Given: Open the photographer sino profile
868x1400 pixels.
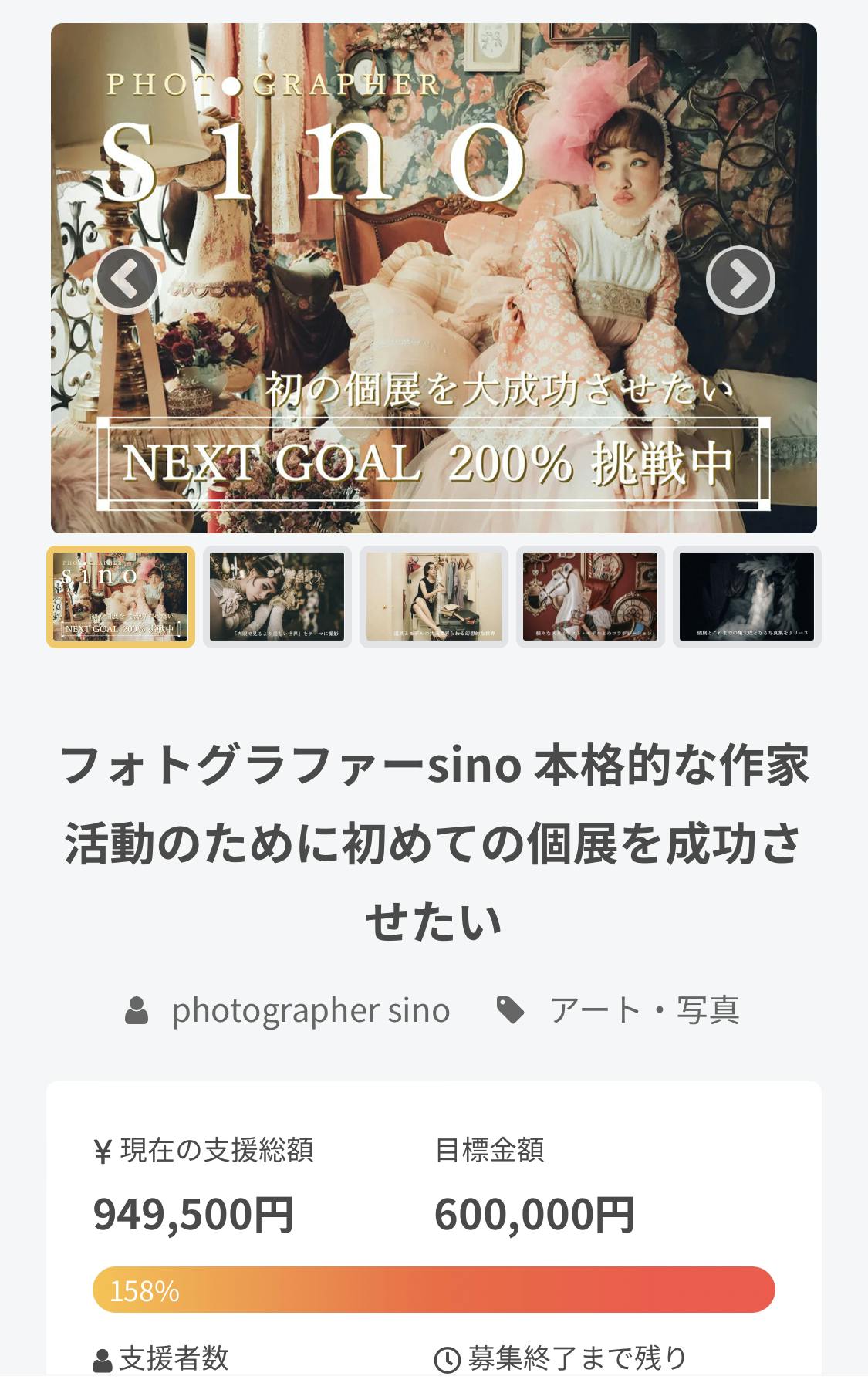Looking at the screenshot, I should (310, 1010).
